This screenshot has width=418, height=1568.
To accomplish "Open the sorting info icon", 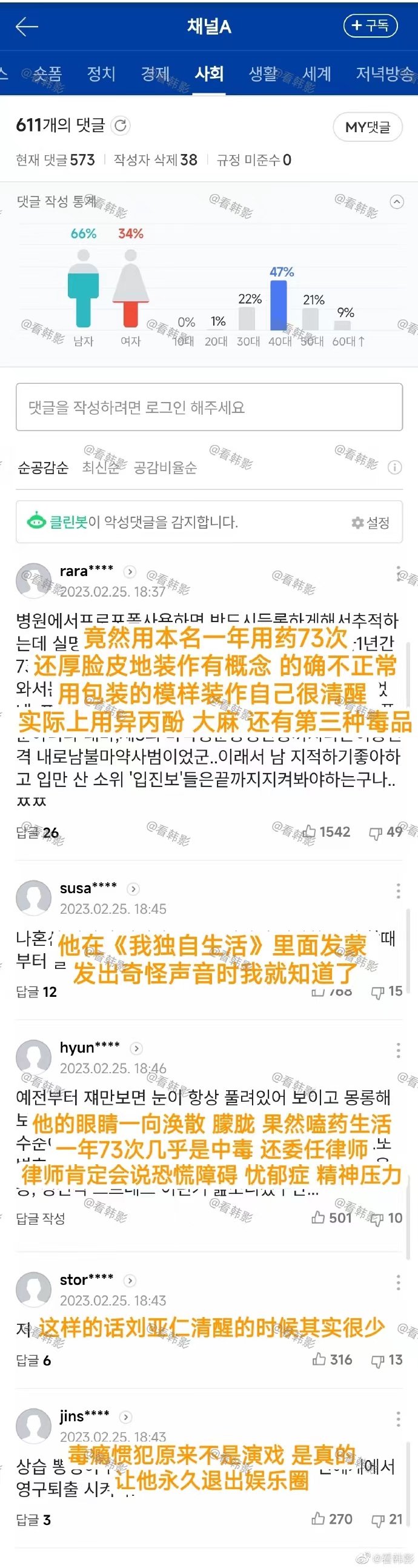I will pyautogui.click(x=395, y=467).
